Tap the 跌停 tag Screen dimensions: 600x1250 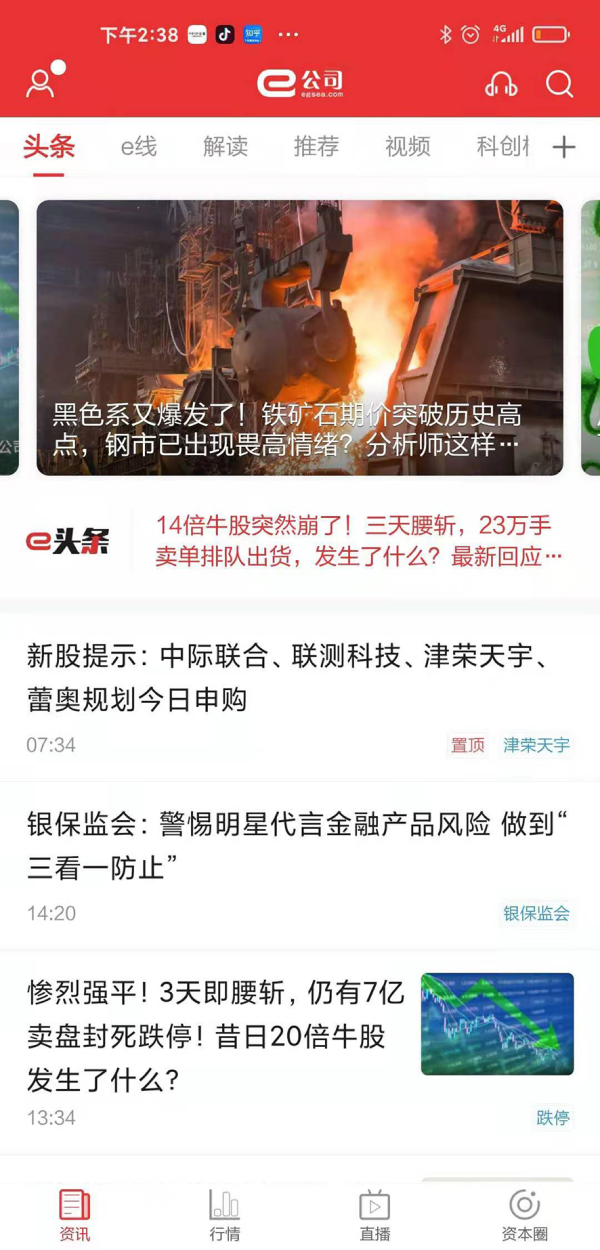552,1117
